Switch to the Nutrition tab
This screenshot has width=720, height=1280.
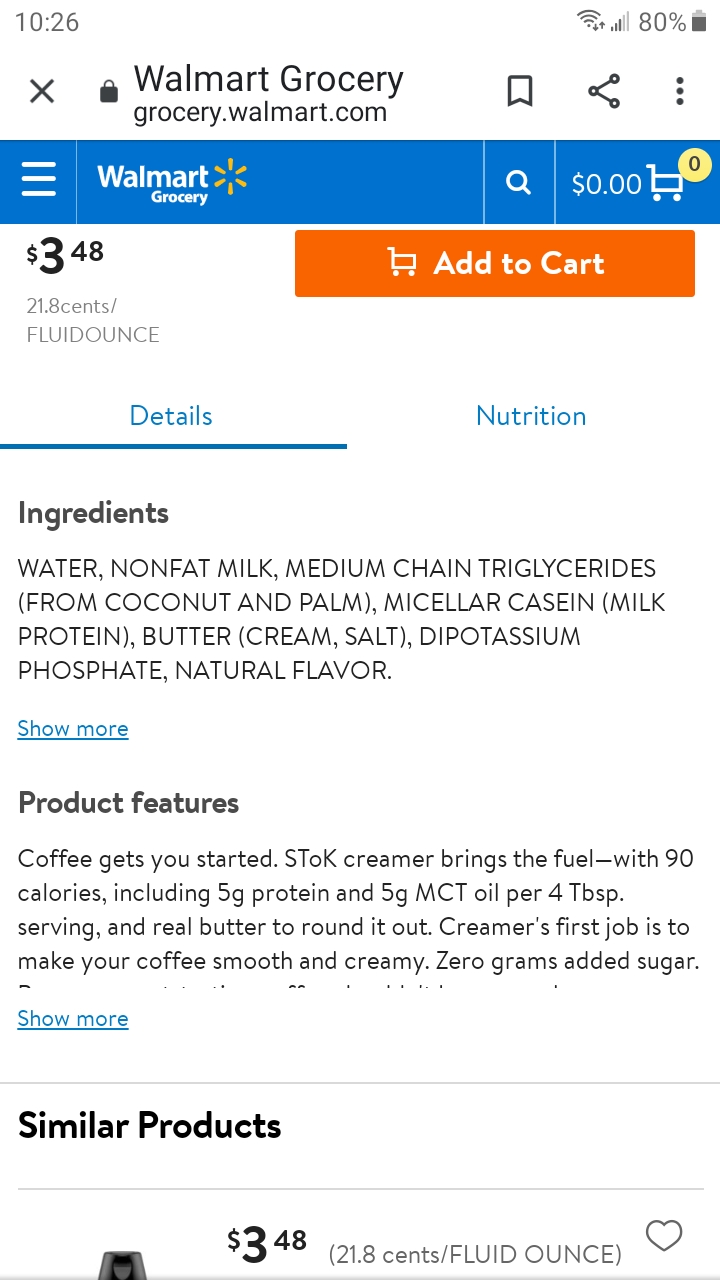coord(531,416)
